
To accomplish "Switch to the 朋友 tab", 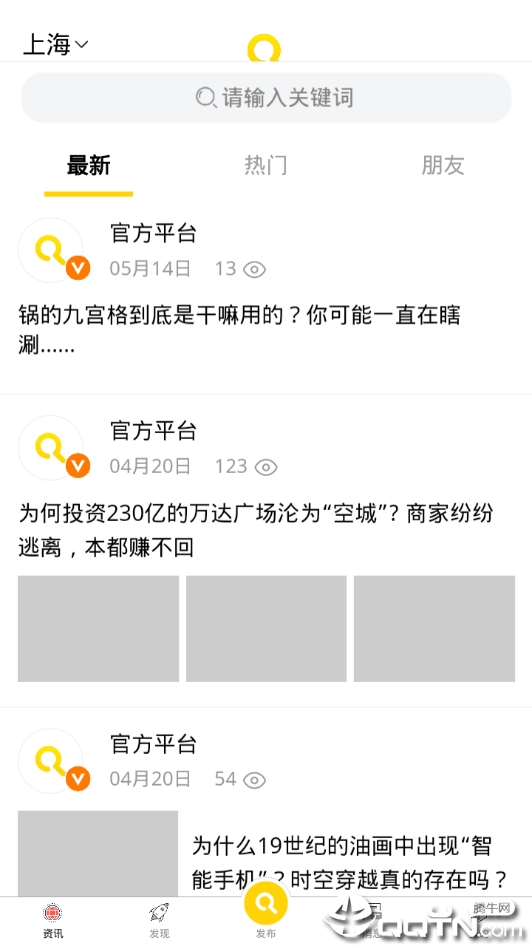I will point(443,165).
